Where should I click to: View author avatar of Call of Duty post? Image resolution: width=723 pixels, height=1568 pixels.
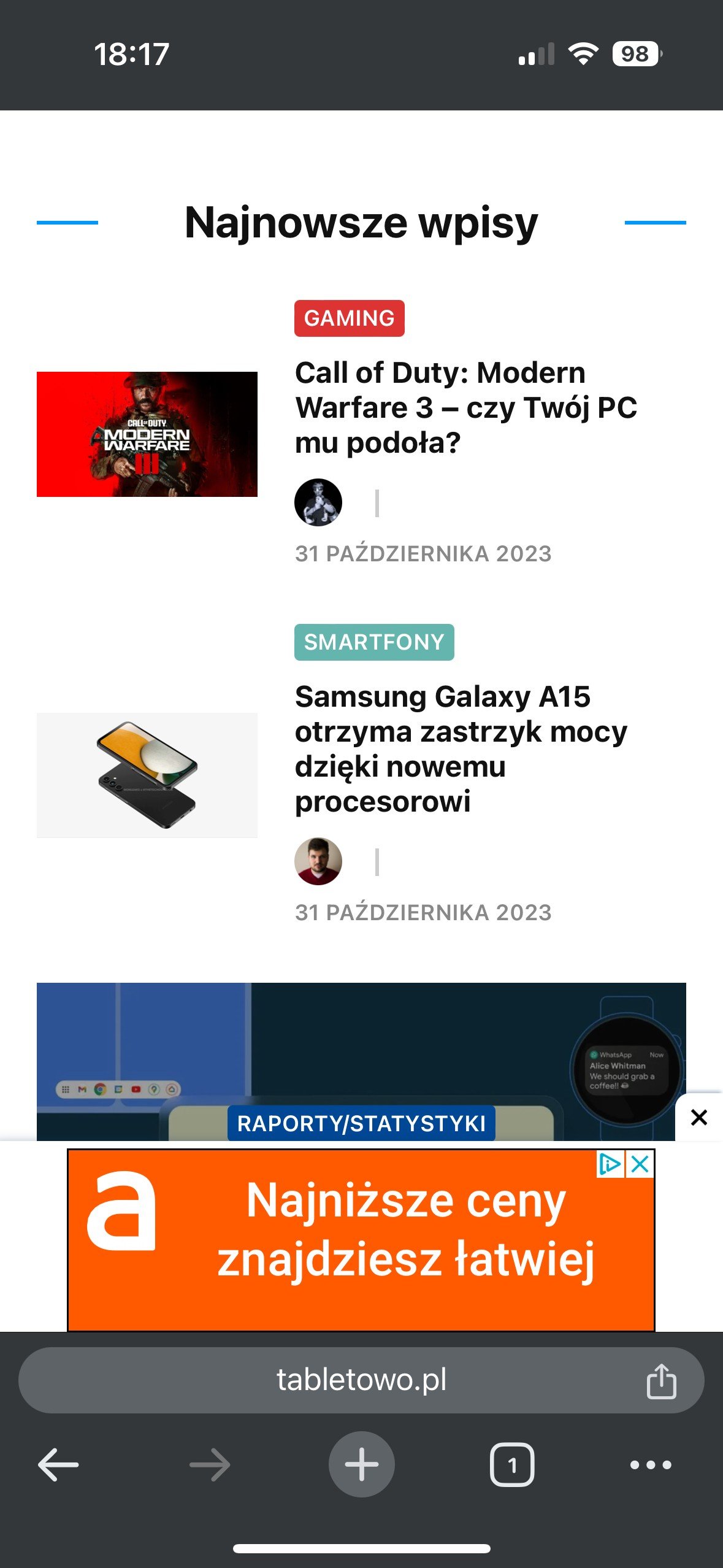pyautogui.click(x=318, y=502)
